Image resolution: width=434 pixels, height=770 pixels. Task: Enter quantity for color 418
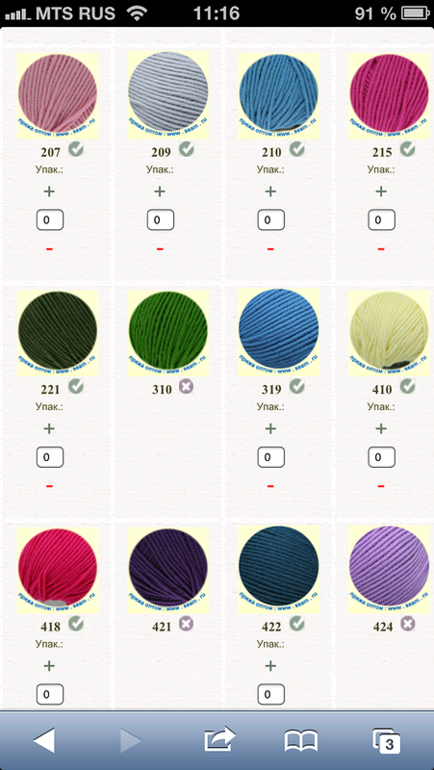pos(50,694)
